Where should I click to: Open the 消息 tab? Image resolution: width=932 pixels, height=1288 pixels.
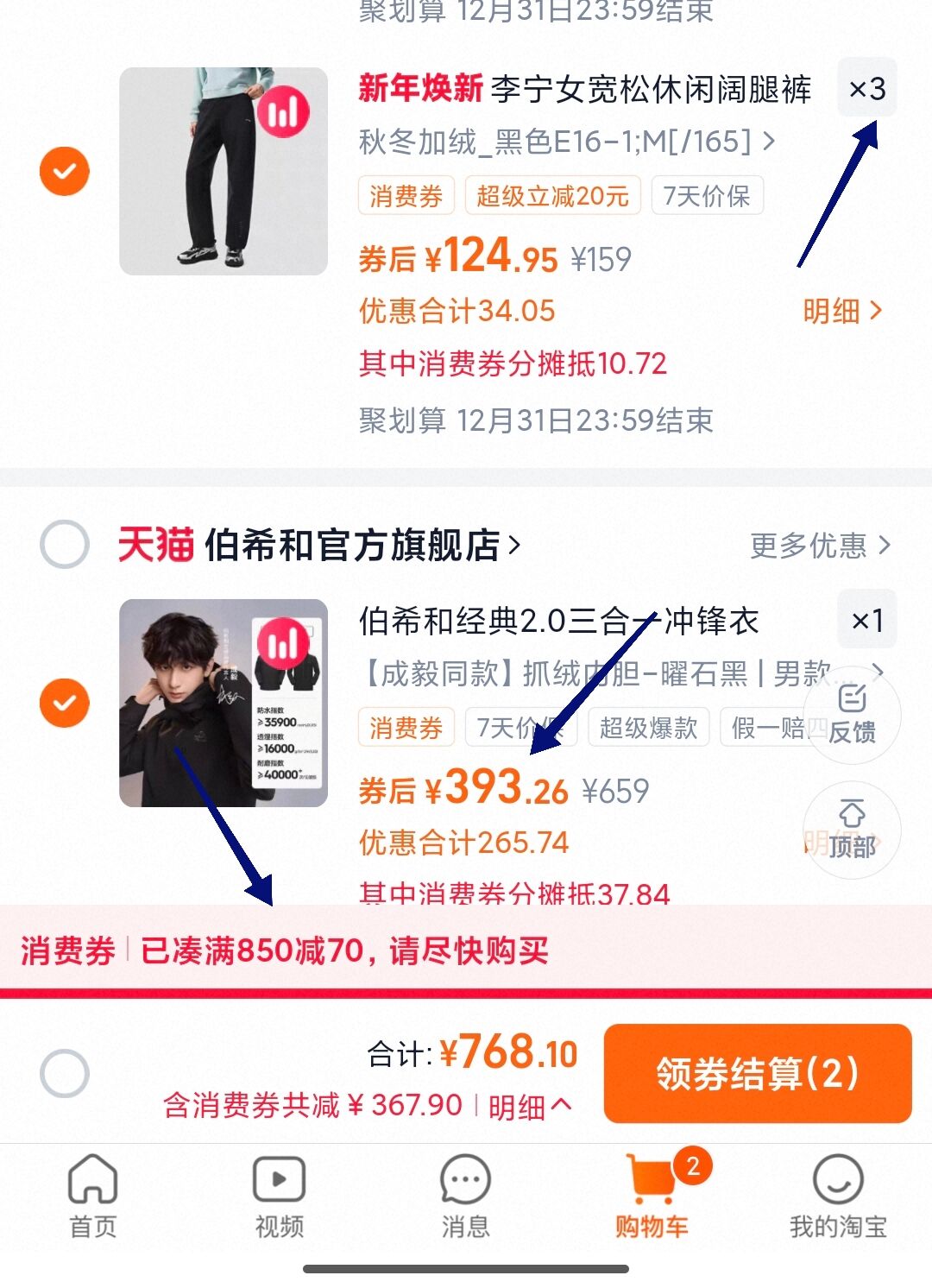465,1196
